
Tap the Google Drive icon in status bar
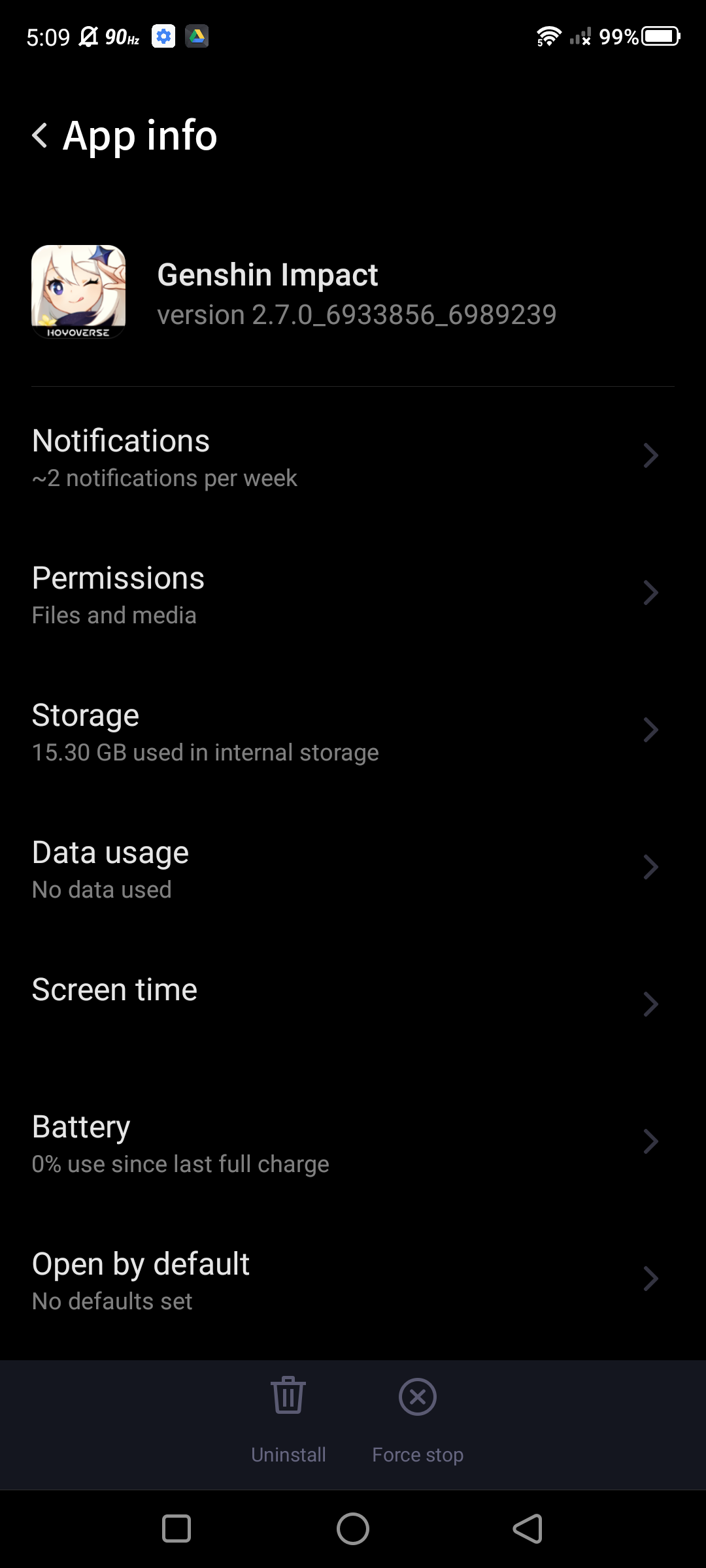[x=198, y=37]
